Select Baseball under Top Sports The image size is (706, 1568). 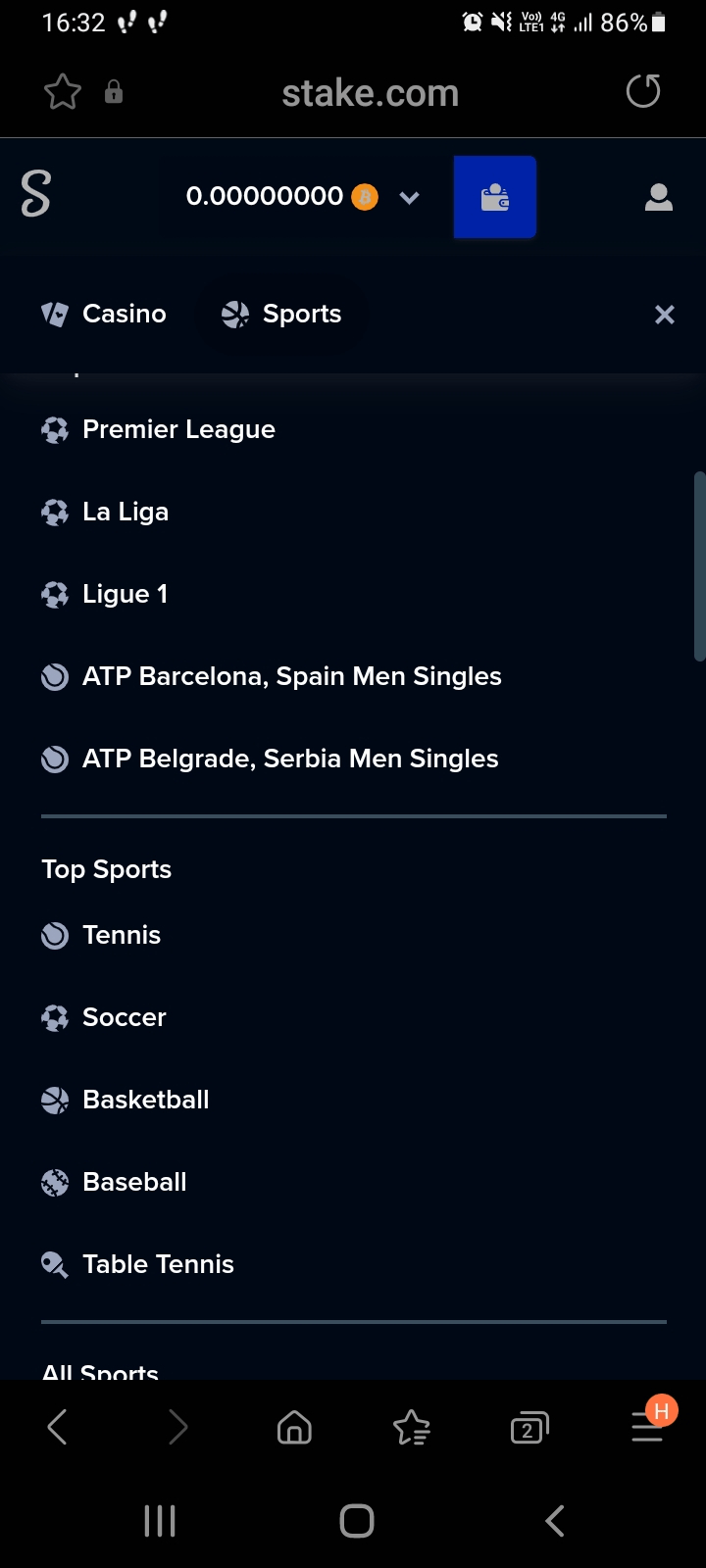134,1182
